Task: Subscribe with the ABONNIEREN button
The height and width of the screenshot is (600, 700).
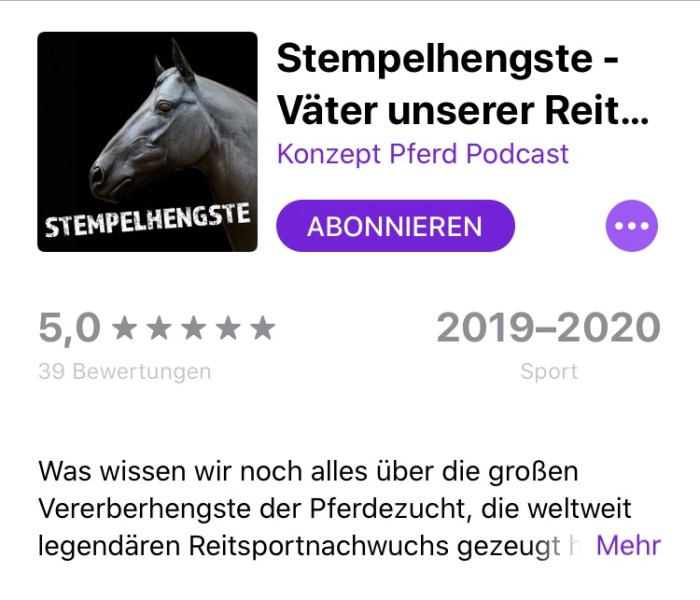Action: 394,226
